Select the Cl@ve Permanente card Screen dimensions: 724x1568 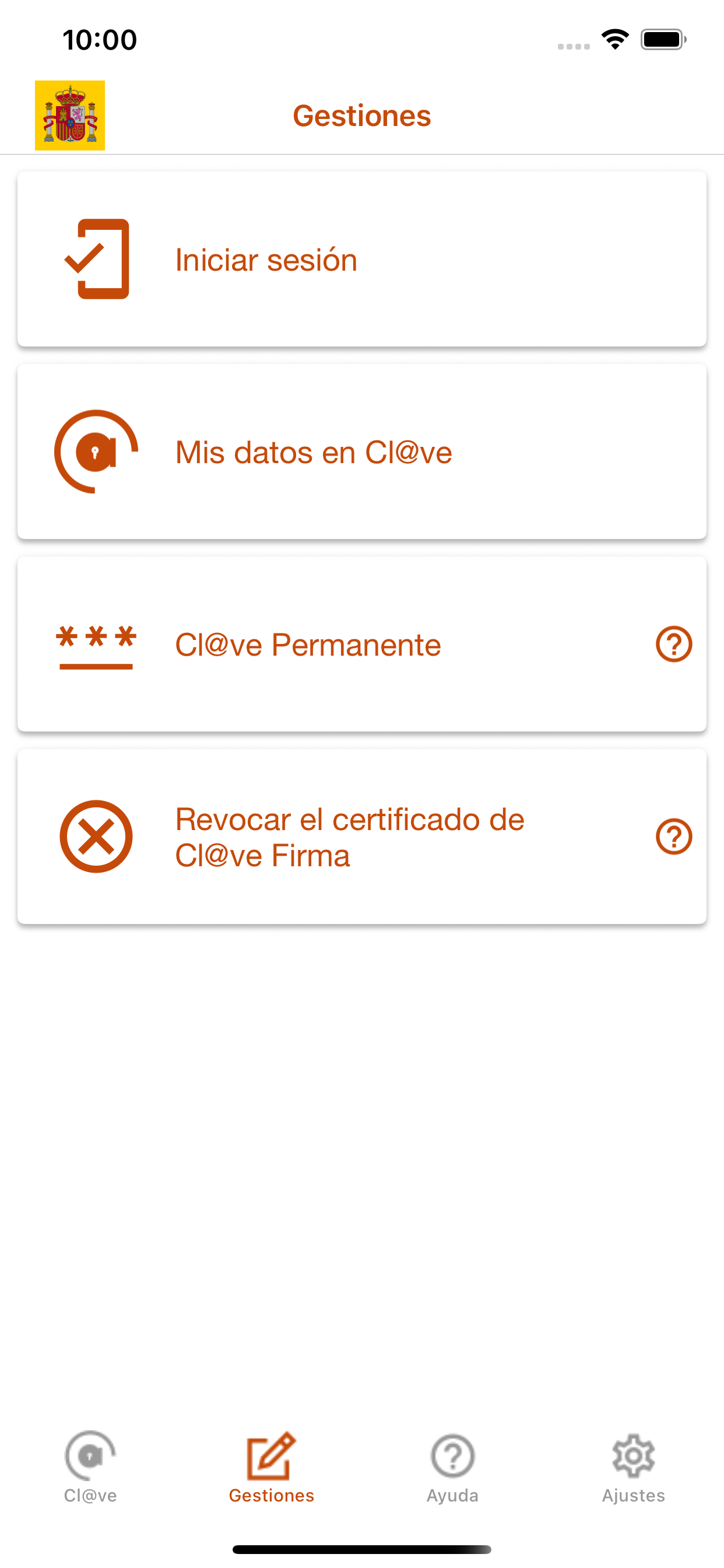coord(362,644)
